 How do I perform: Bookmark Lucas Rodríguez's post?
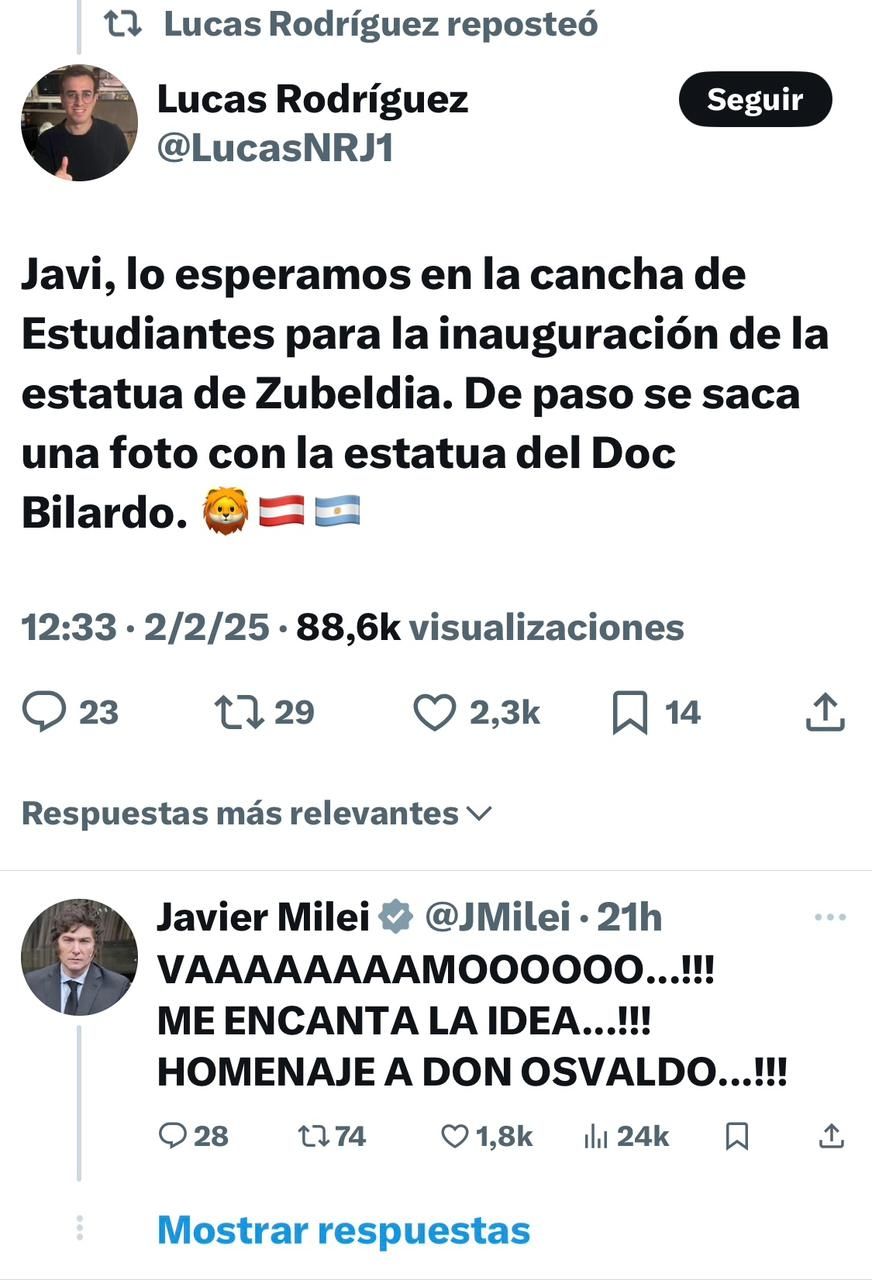click(630, 713)
